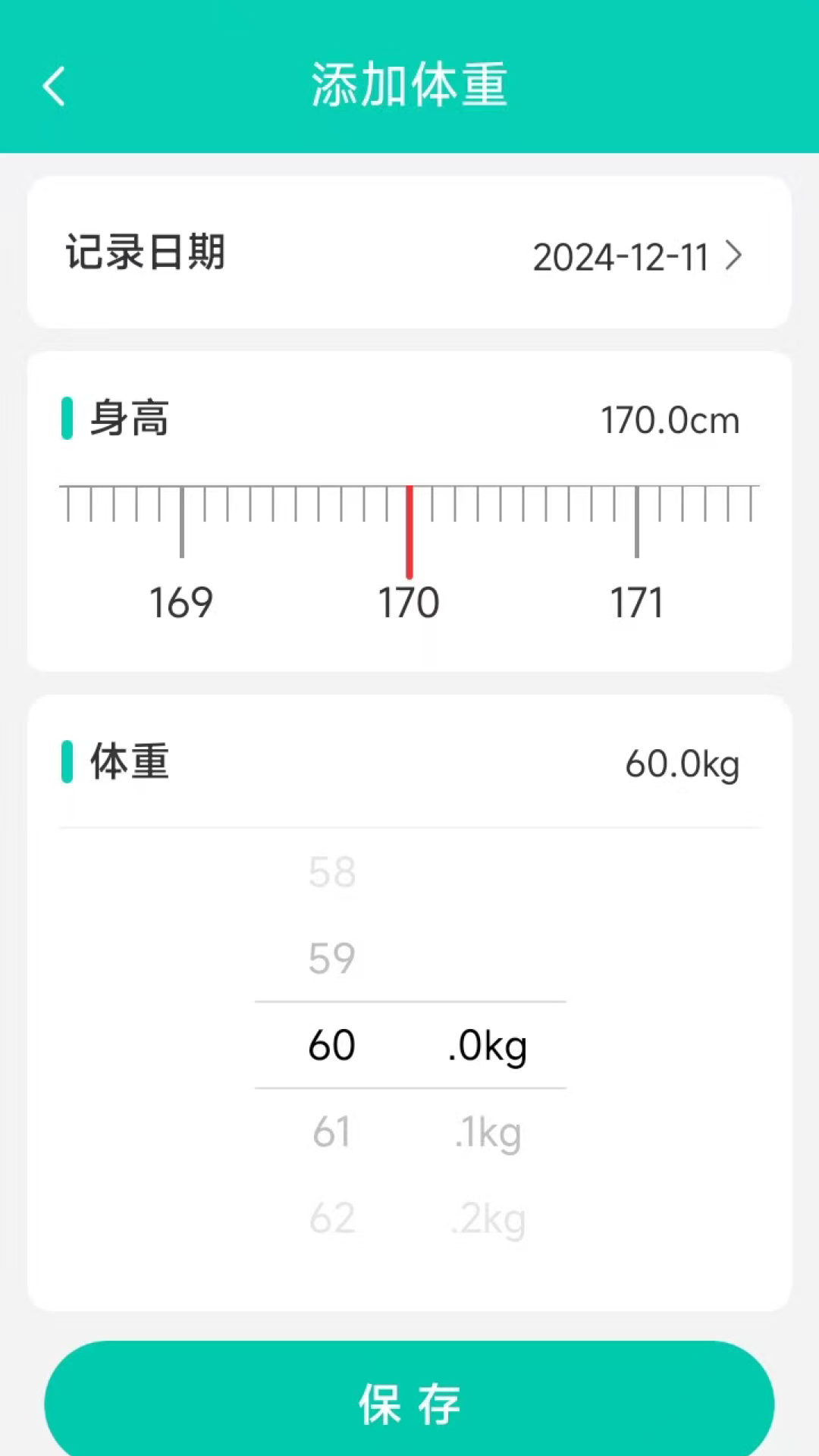The width and height of the screenshot is (819, 1456).
Task: Save the weight record with 保存
Action: (409, 1403)
